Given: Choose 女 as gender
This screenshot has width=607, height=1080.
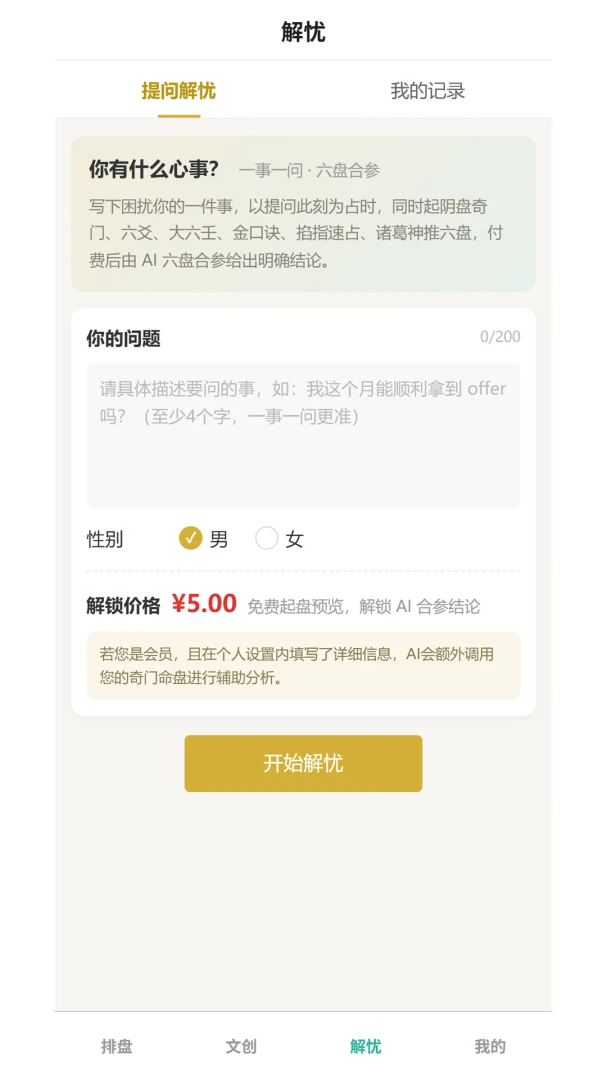Looking at the screenshot, I should point(279,539).
